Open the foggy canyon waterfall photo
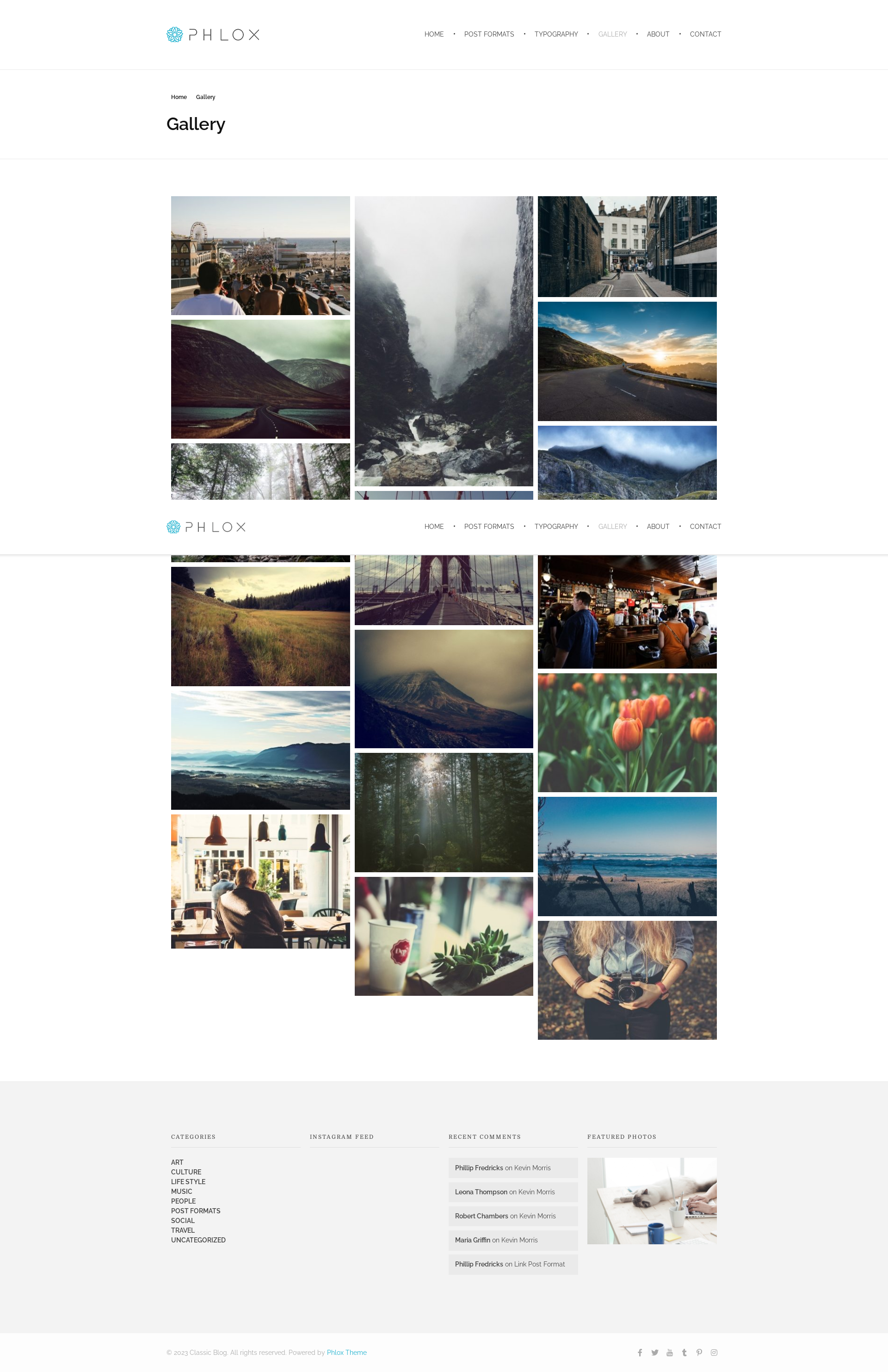888x1372 pixels. [x=444, y=341]
